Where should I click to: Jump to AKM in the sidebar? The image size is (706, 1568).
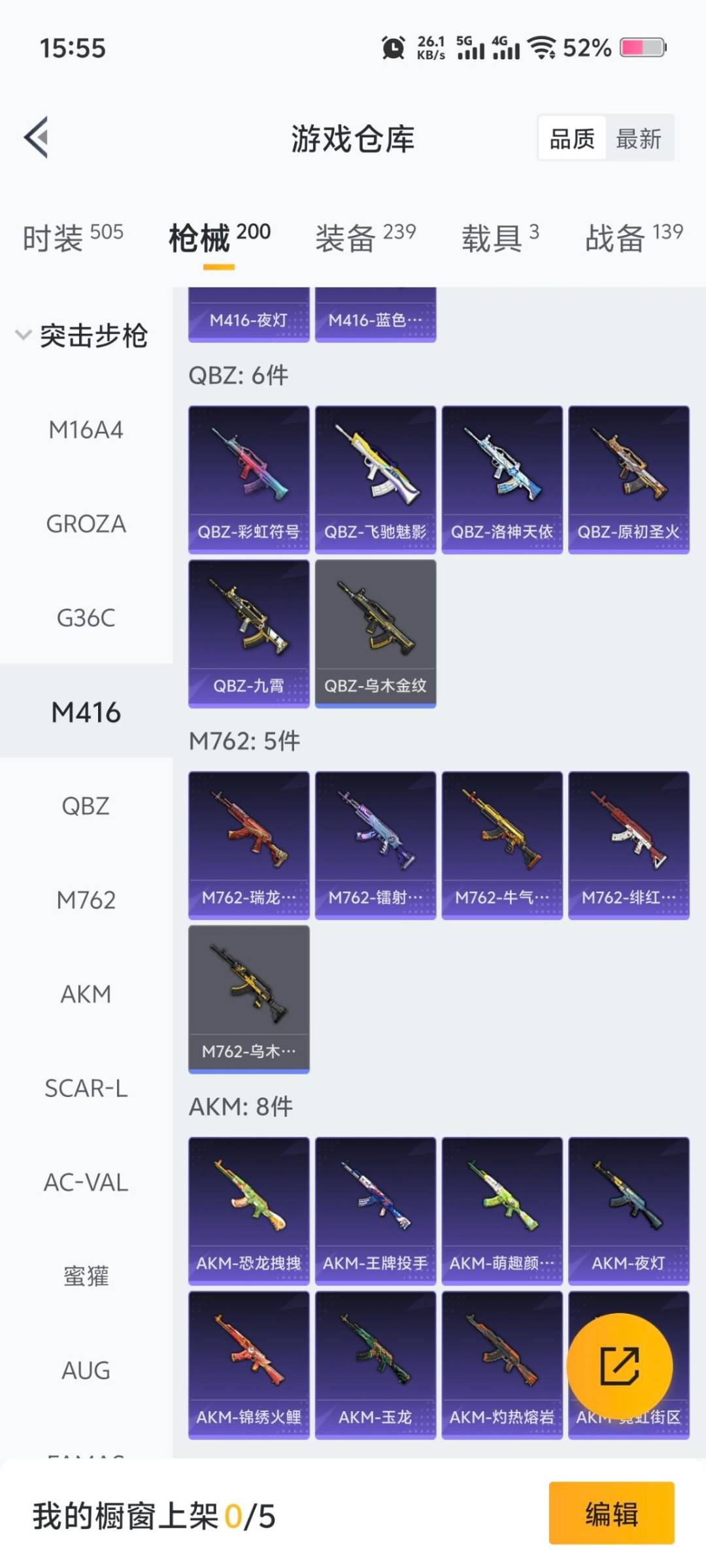click(x=86, y=994)
